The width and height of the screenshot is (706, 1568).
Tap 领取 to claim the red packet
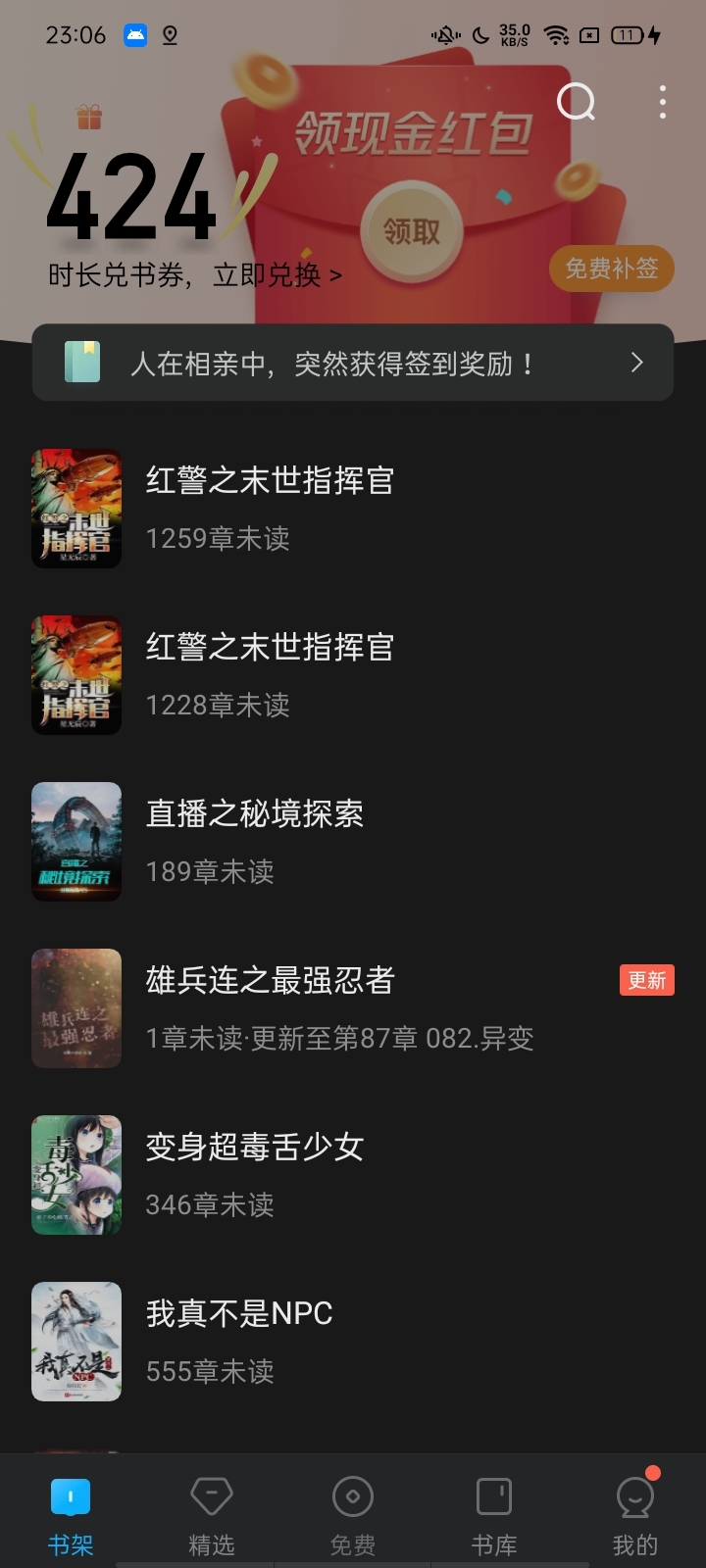pos(412,231)
